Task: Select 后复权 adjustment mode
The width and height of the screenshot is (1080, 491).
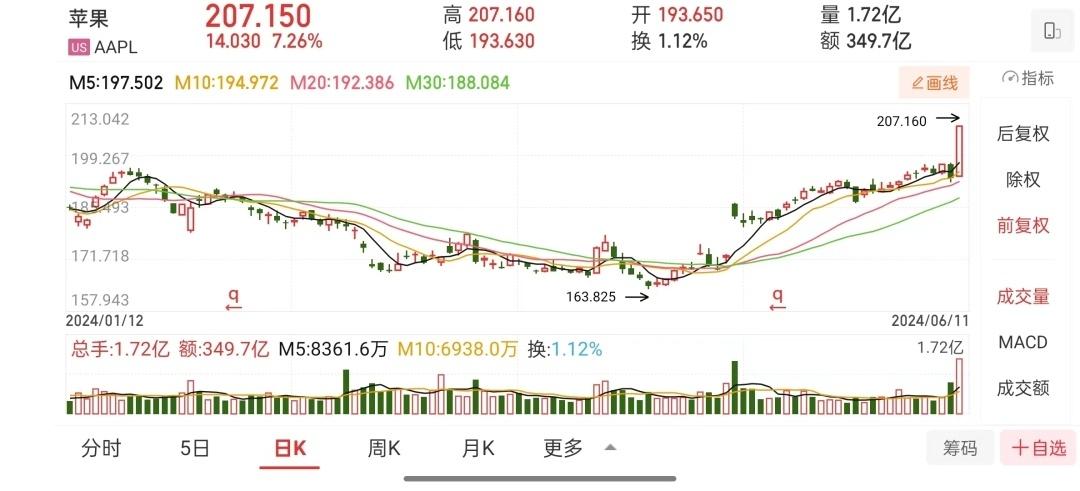Action: click(x=1023, y=134)
